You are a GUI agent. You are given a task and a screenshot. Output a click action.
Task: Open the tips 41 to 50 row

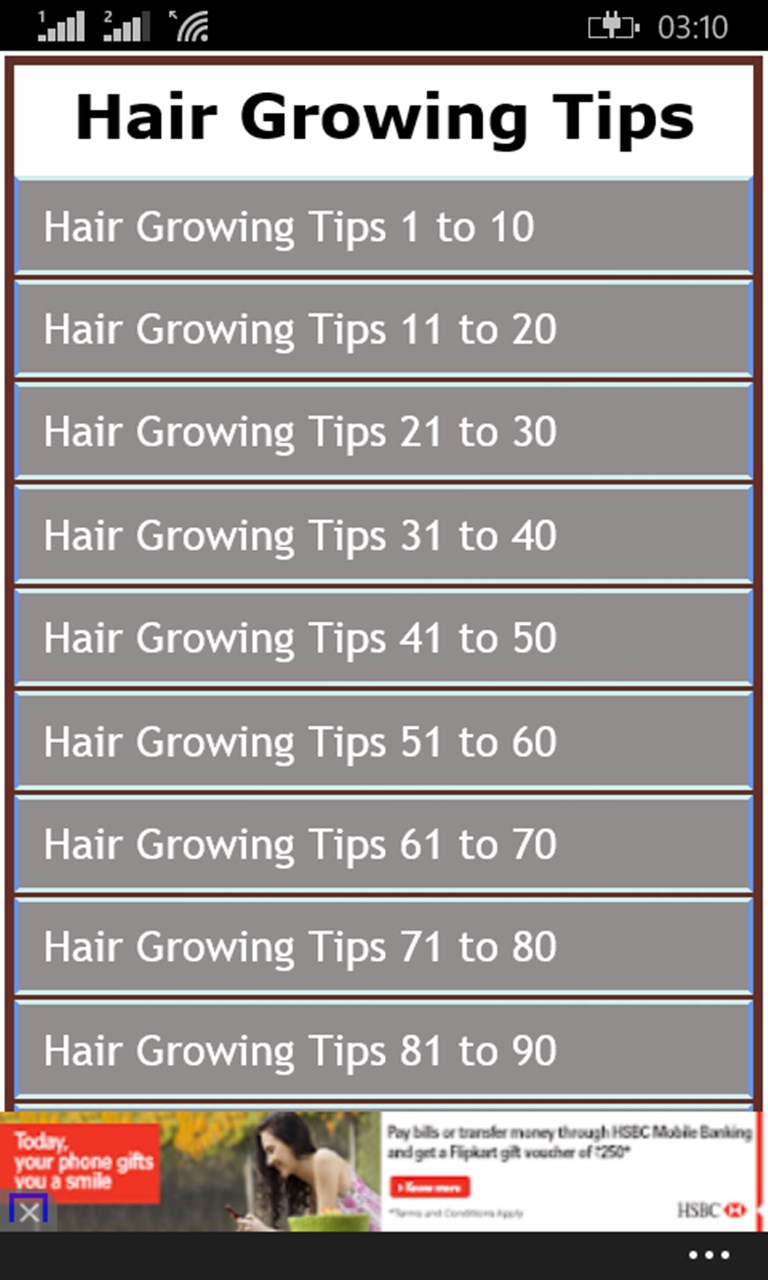tap(384, 639)
